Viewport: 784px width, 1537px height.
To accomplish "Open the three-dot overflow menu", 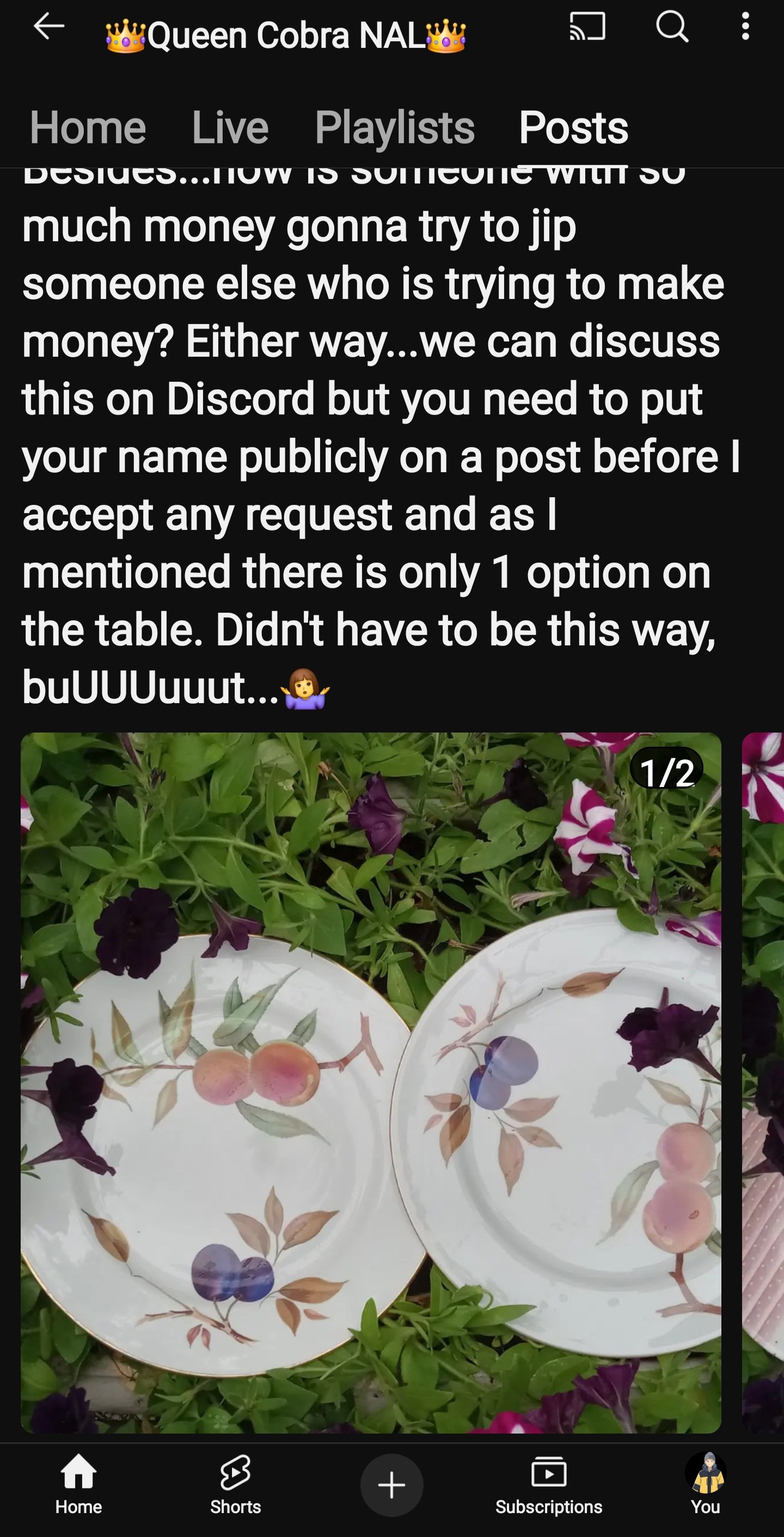I will click(745, 27).
